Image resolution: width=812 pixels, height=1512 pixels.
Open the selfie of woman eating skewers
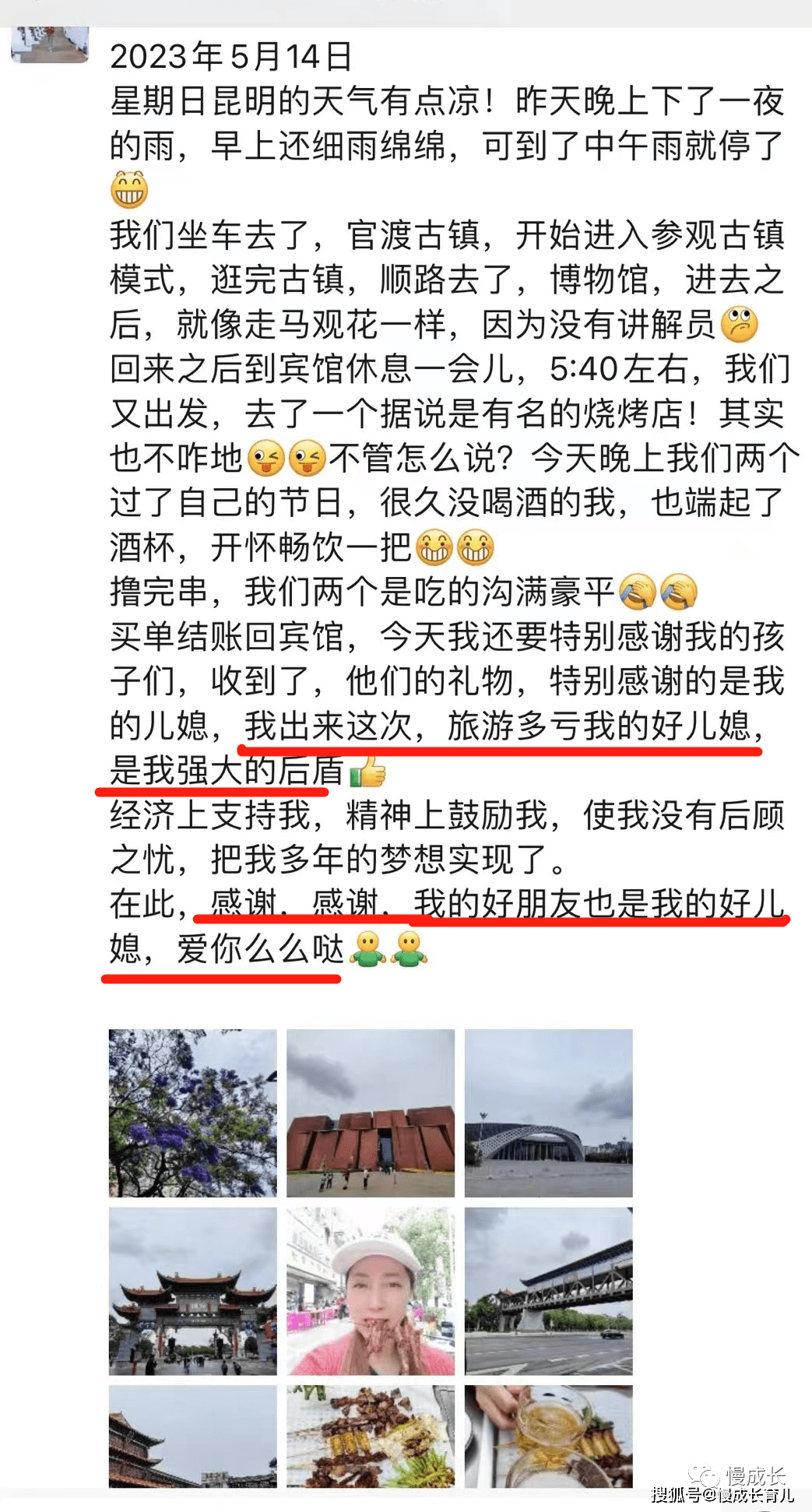coord(371,1290)
